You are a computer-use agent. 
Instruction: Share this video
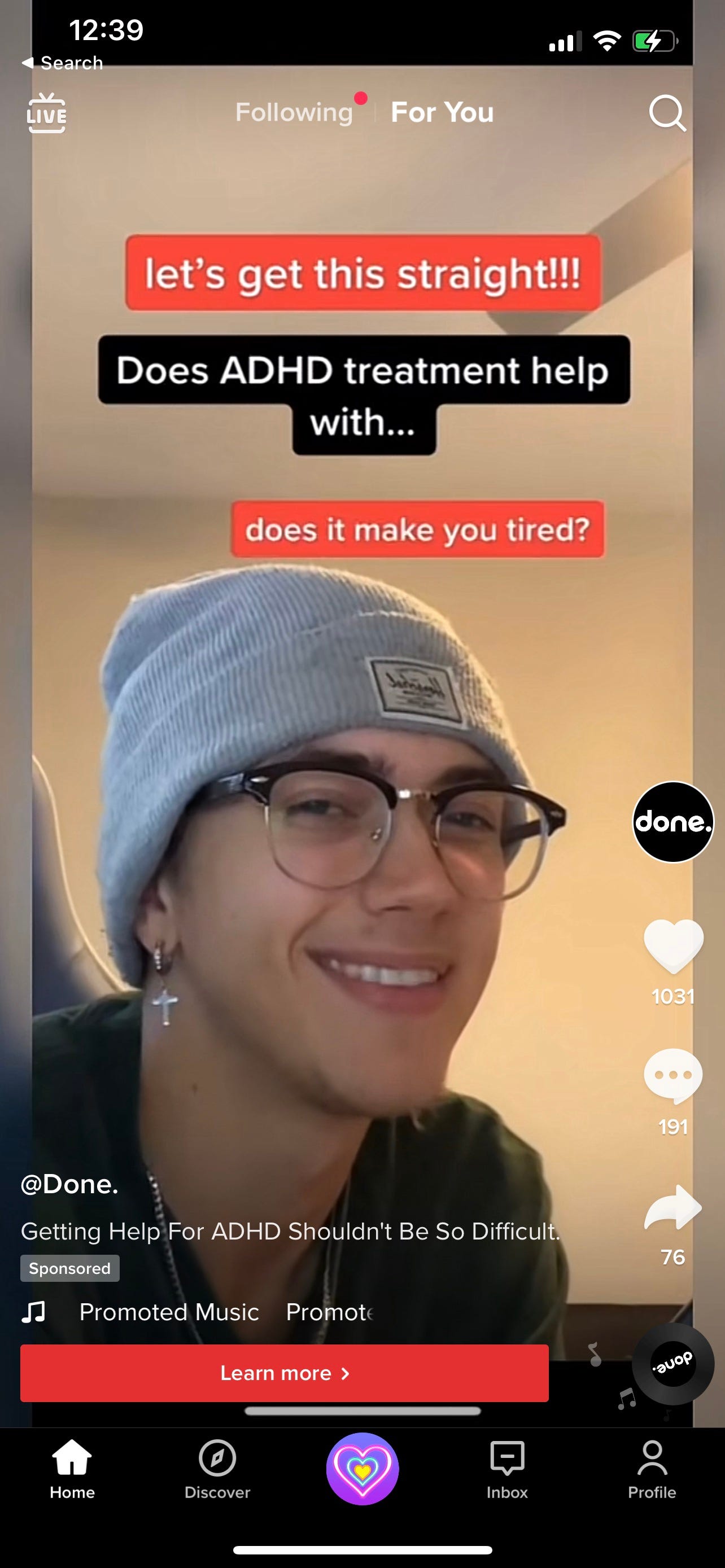pos(673,1207)
